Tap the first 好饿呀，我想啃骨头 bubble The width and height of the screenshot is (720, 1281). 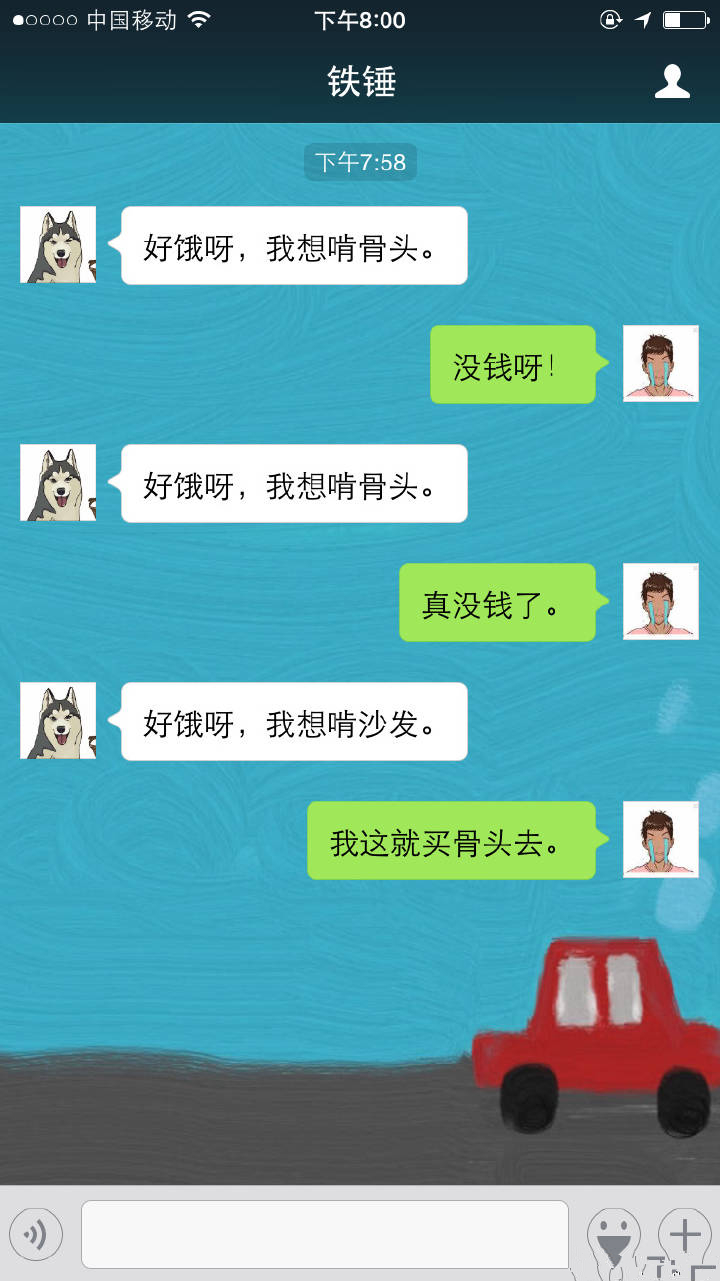(293, 245)
